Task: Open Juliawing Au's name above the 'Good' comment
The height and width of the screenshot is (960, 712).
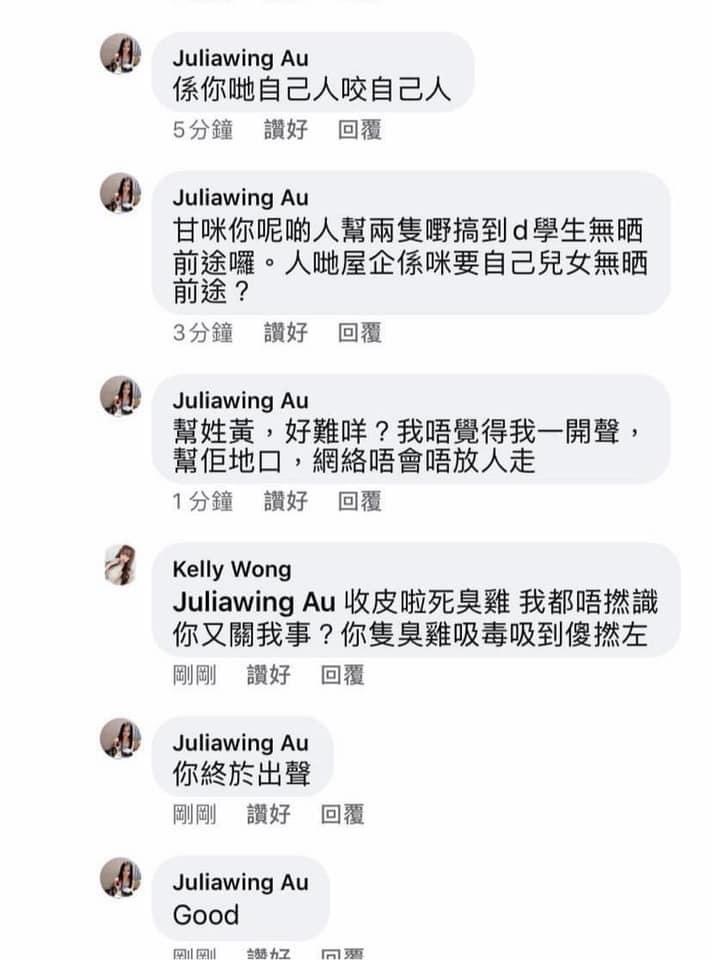Action: click(240, 882)
